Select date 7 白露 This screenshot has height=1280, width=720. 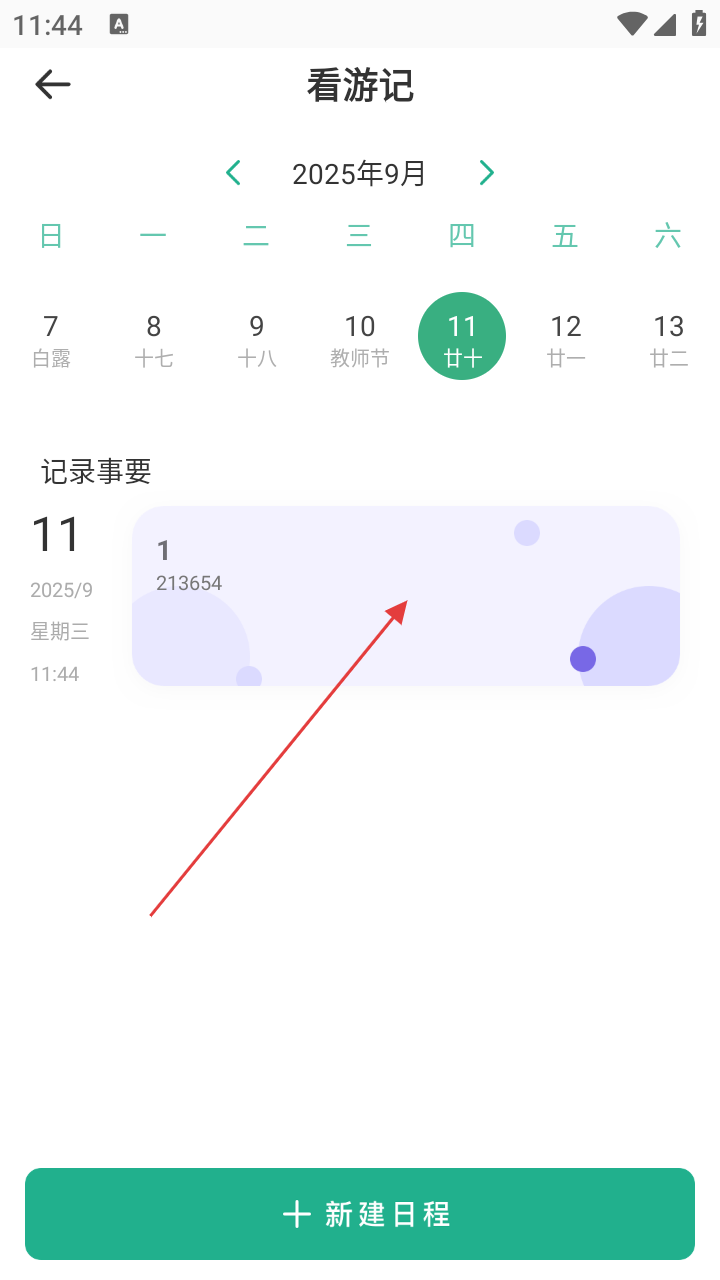[51, 339]
